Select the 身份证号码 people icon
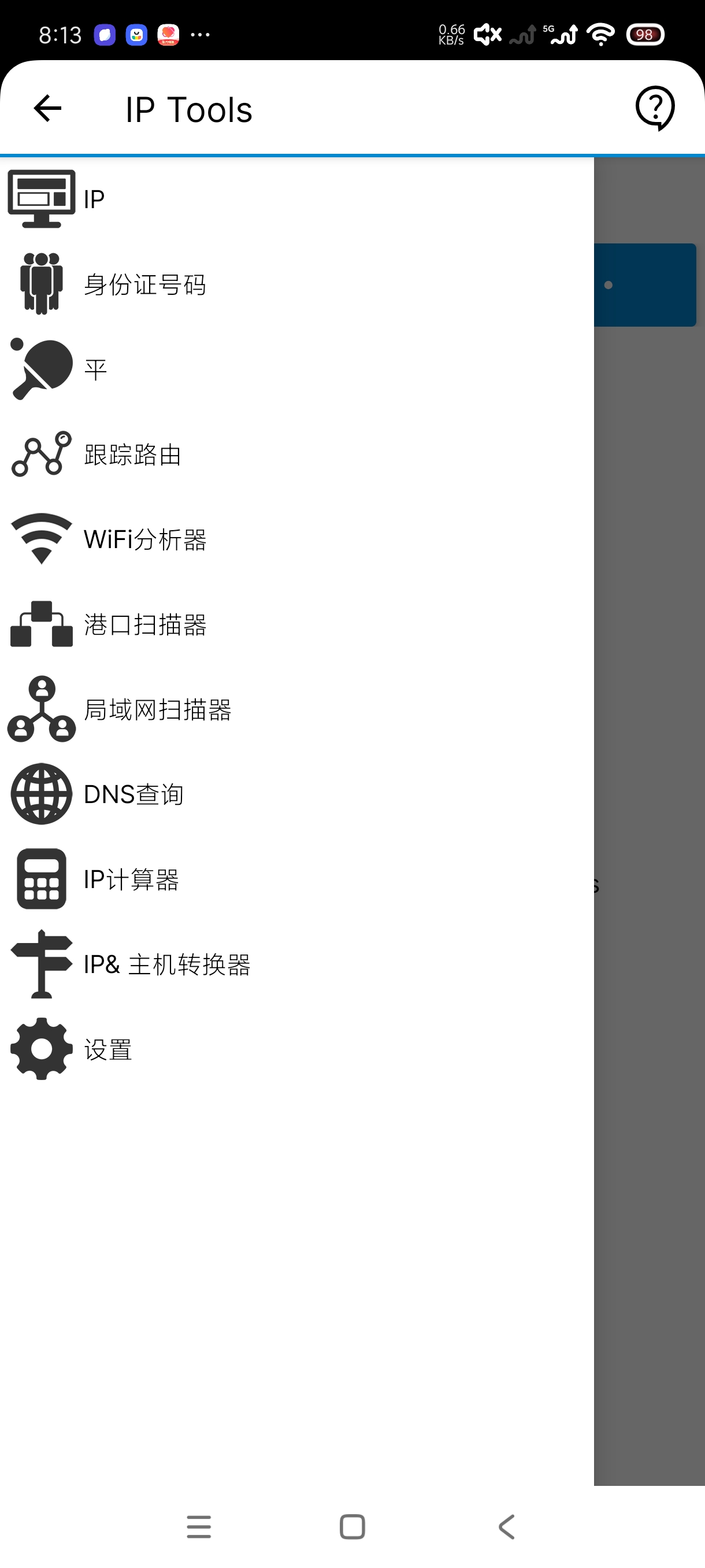Viewport: 705px width, 1568px height. coord(41,283)
